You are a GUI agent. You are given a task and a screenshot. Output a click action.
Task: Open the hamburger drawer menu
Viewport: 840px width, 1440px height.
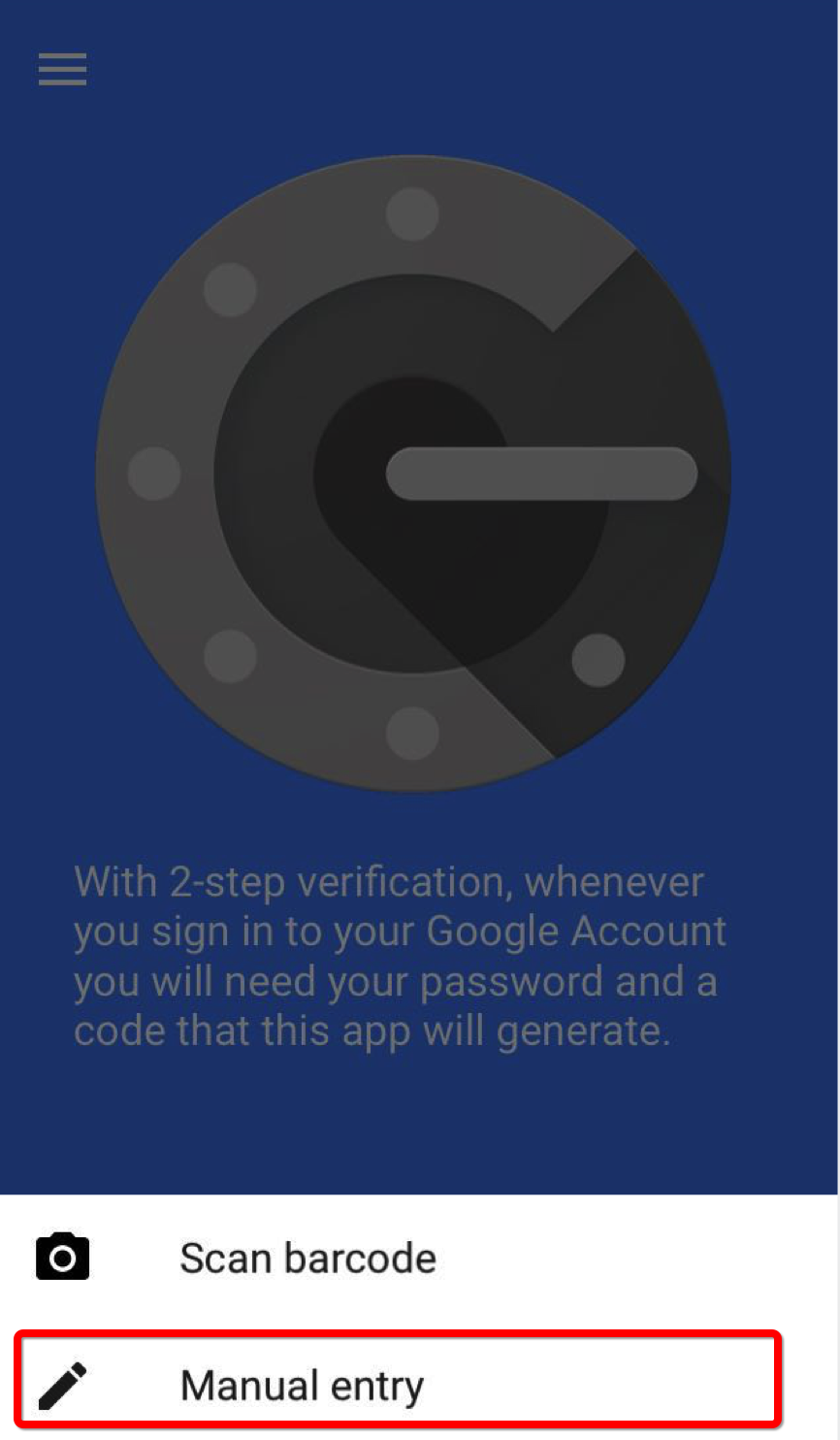(x=63, y=69)
